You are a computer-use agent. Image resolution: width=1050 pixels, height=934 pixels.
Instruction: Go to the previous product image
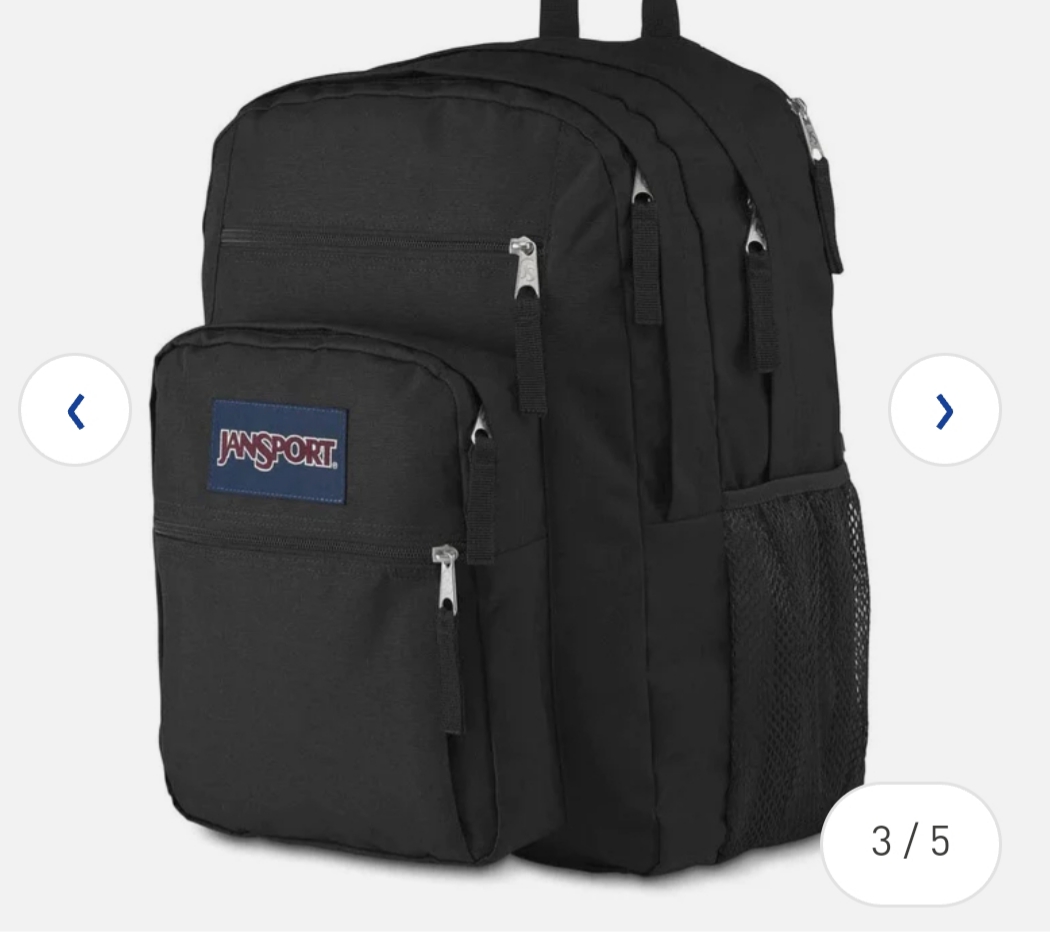tap(75, 410)
